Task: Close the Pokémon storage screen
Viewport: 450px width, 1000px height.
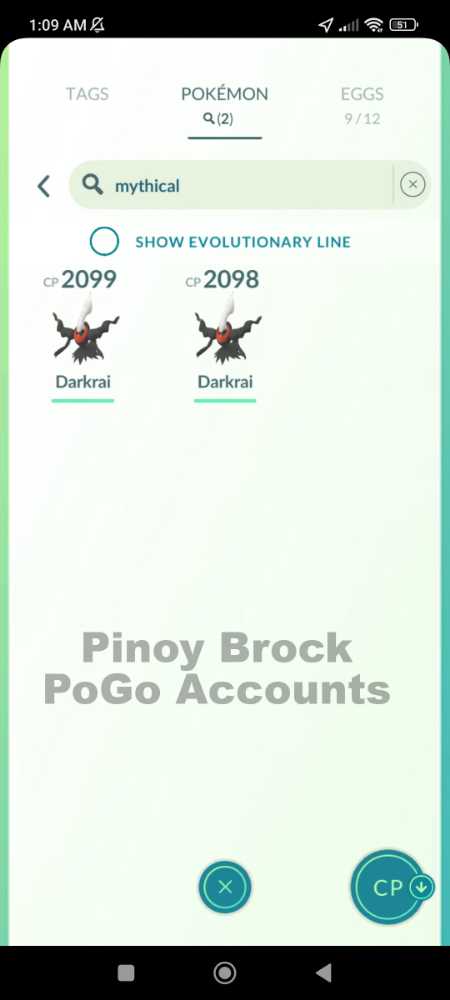Action: (224, 887)
